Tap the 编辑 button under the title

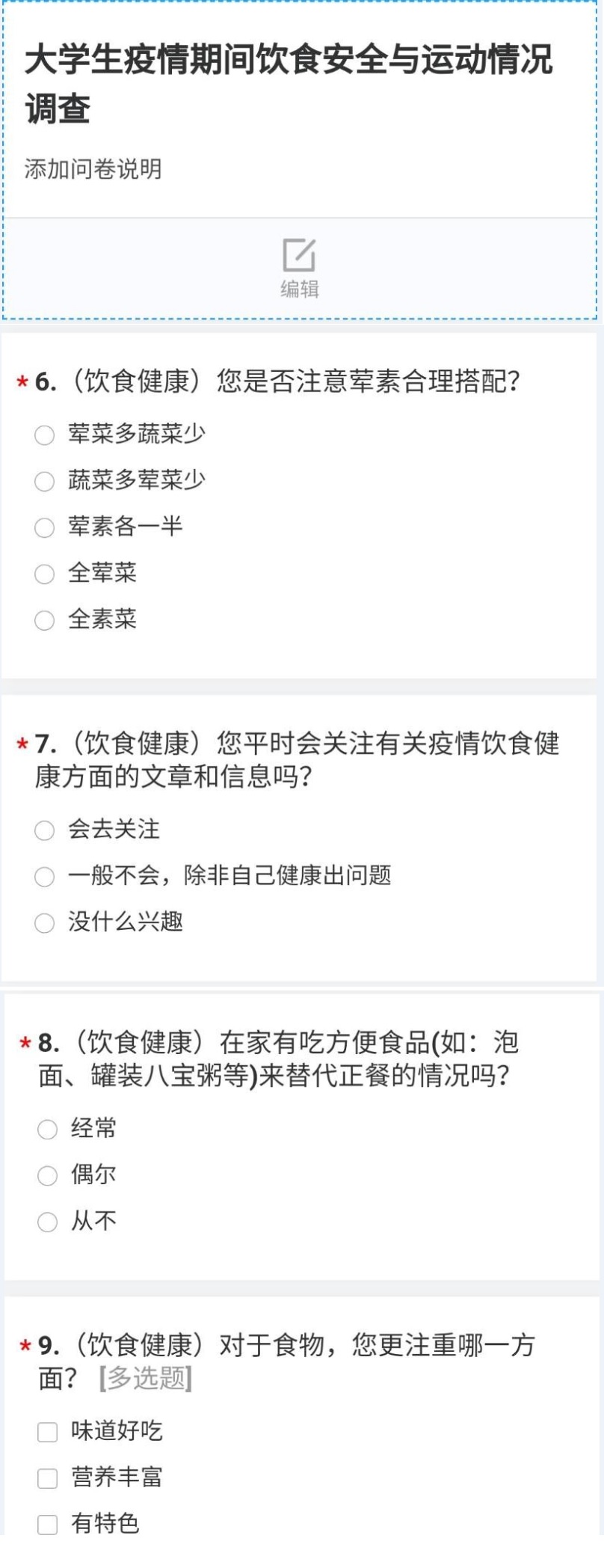tap(300, 268)
